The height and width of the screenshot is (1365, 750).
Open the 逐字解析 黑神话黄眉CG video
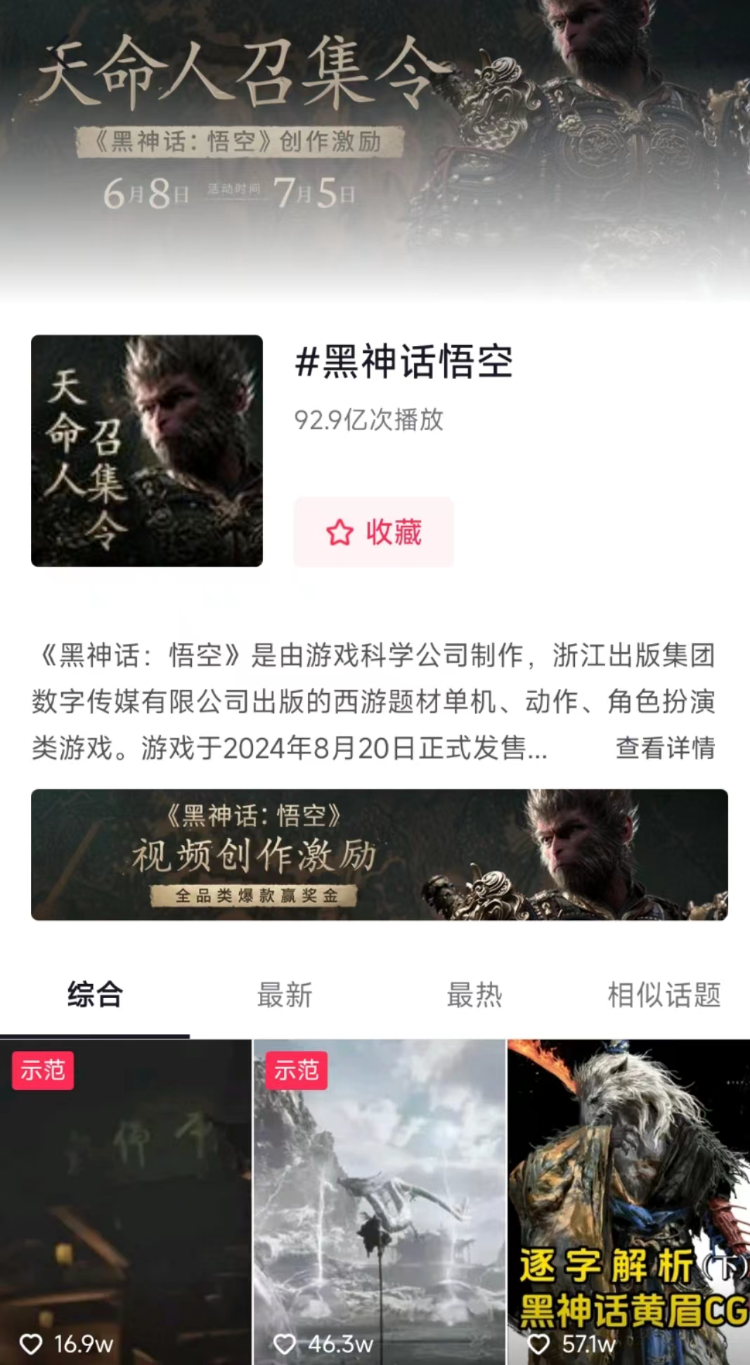630,1200
